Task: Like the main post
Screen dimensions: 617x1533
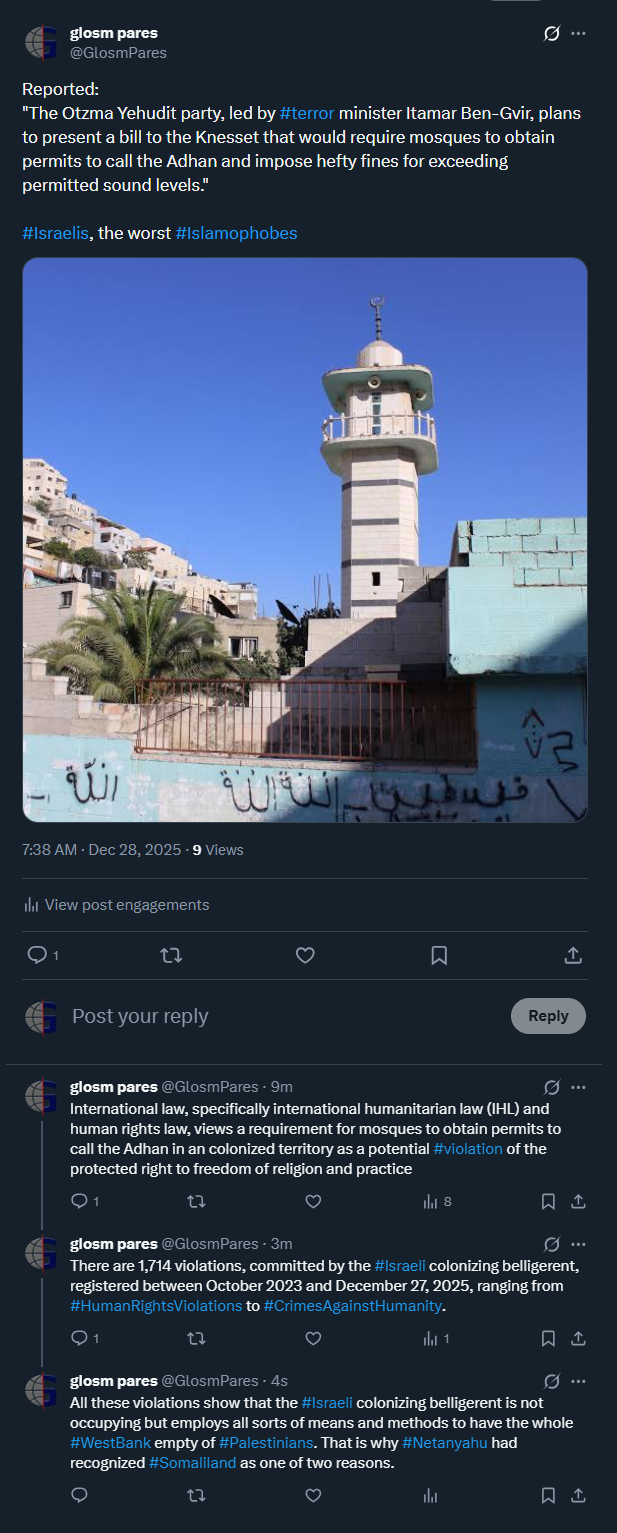Action: click(305, 956)
